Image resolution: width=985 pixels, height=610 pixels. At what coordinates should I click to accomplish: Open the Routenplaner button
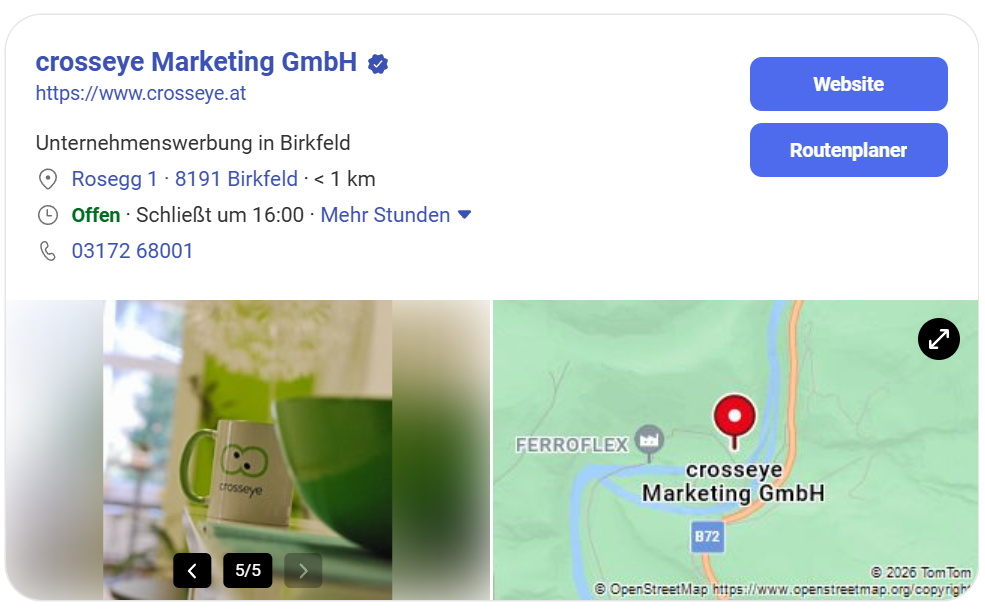[848, 150]
